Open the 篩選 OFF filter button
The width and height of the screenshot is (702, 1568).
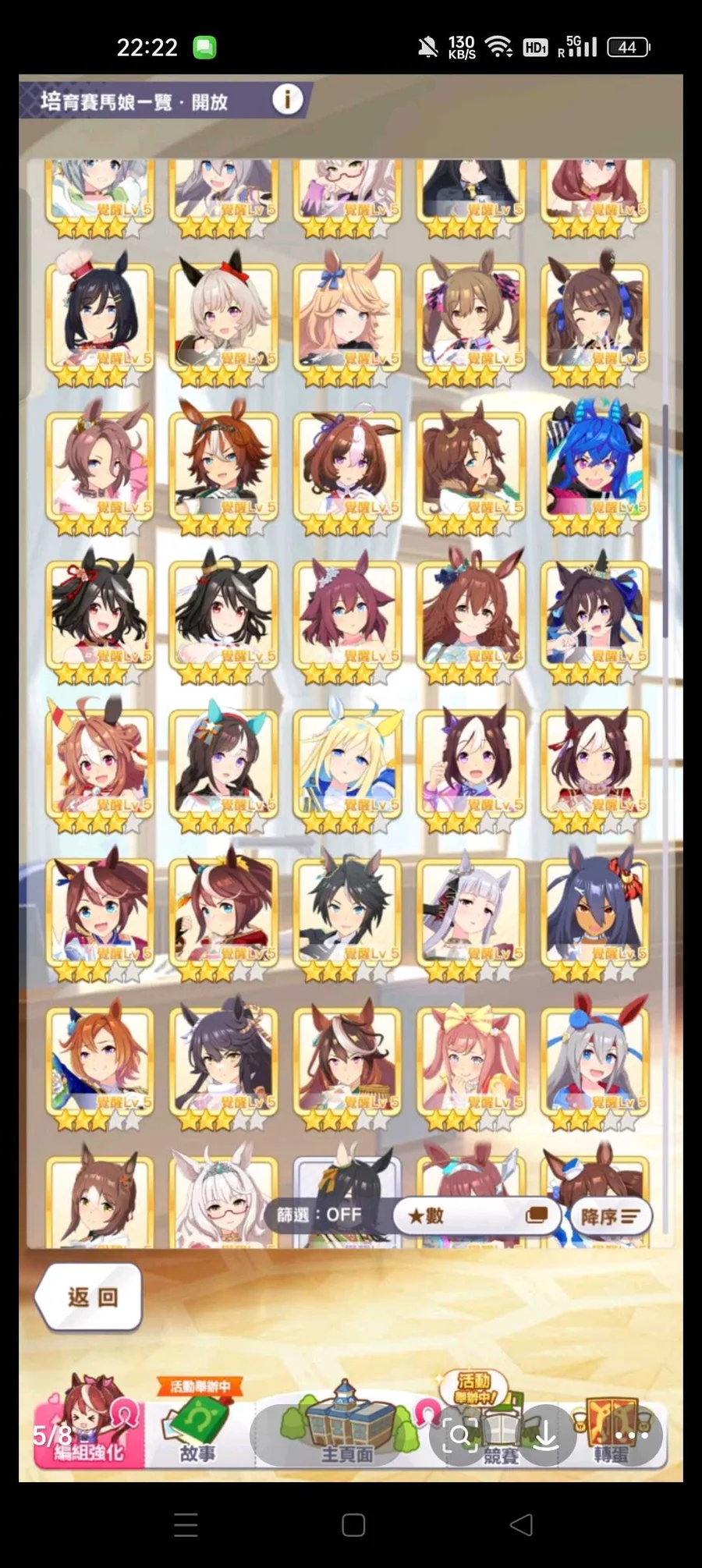(x=319, y=1215)
